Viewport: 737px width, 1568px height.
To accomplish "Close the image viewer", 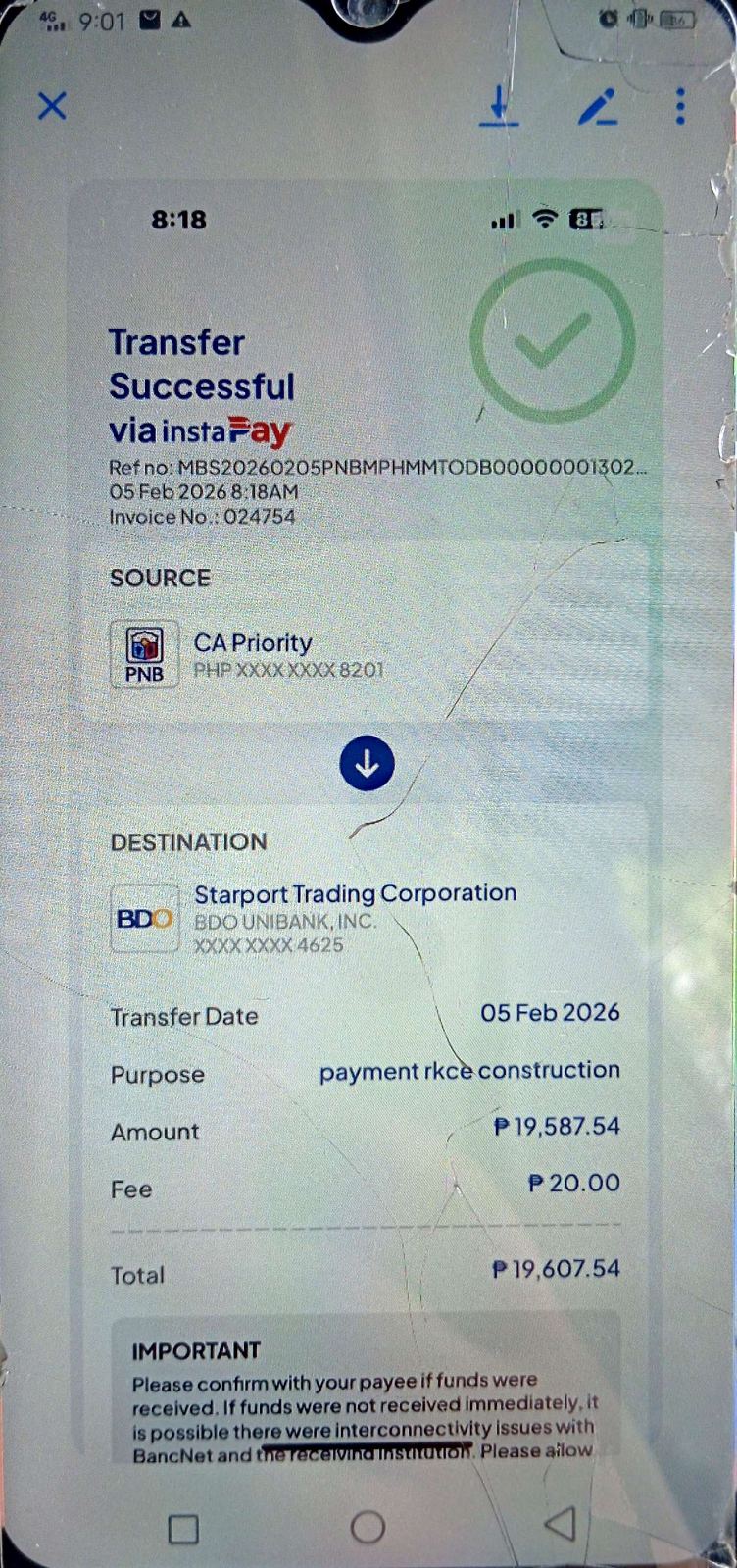I will [52, 105].
